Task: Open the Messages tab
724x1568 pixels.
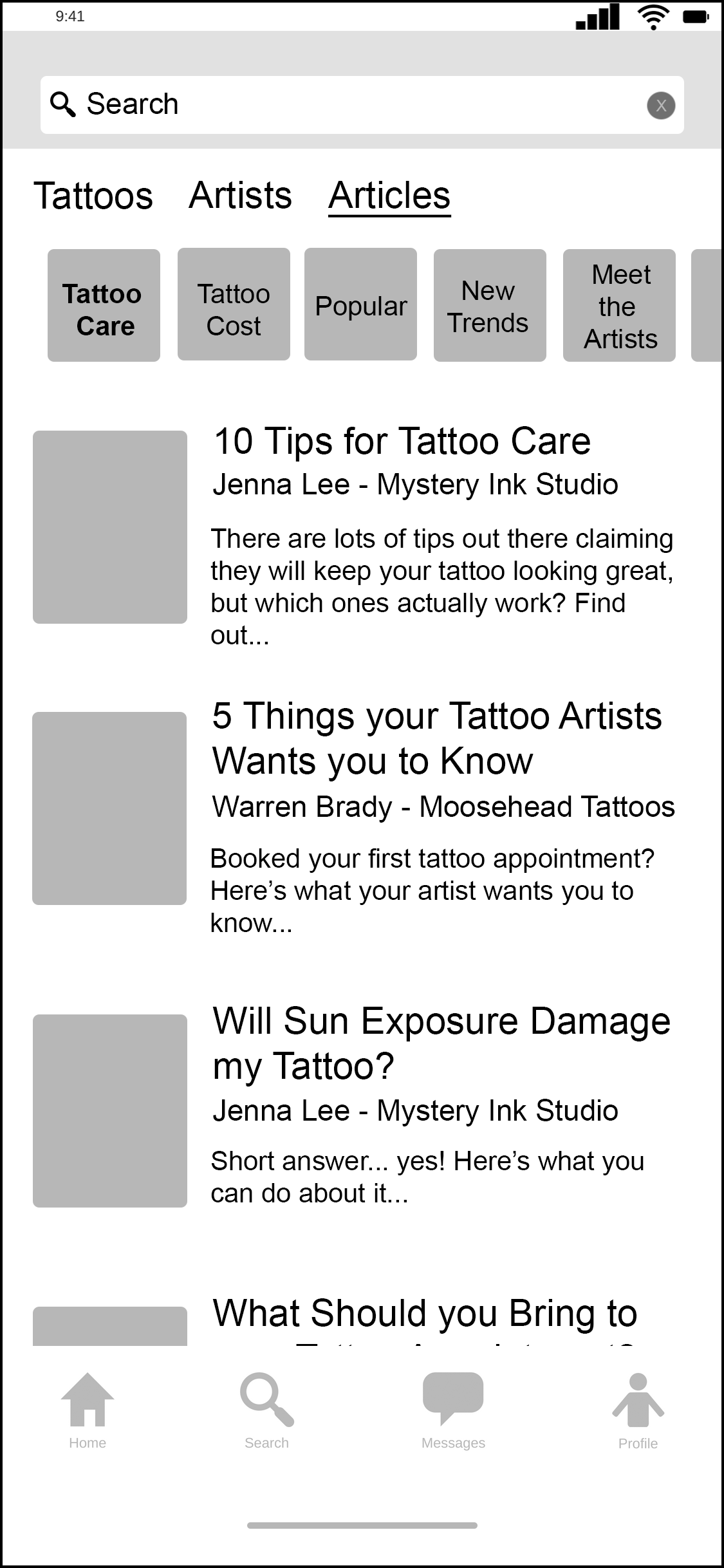Action: pyautogui.click(x=453, y=1411)
